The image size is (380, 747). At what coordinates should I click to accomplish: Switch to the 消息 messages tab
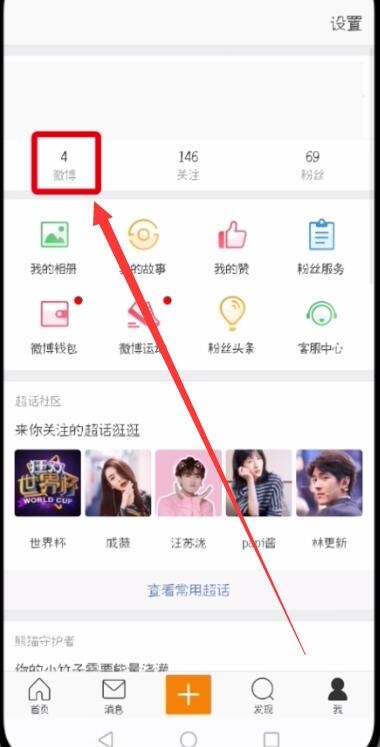coord(114,696)
